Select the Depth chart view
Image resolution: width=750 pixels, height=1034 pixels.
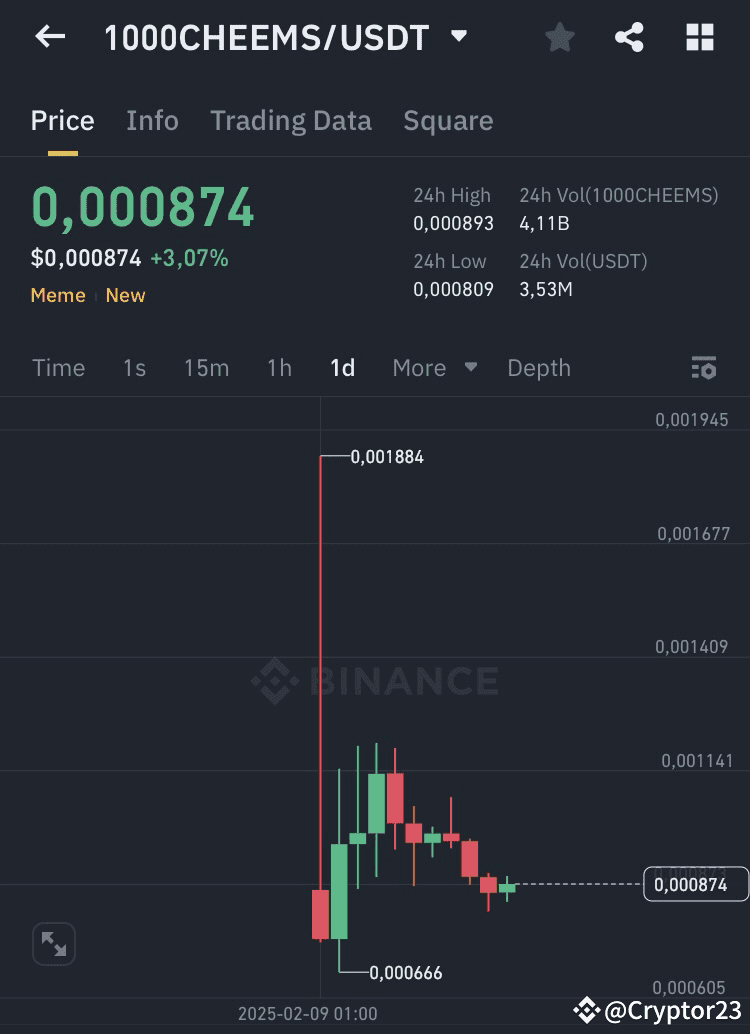click(x=539, y=368)
